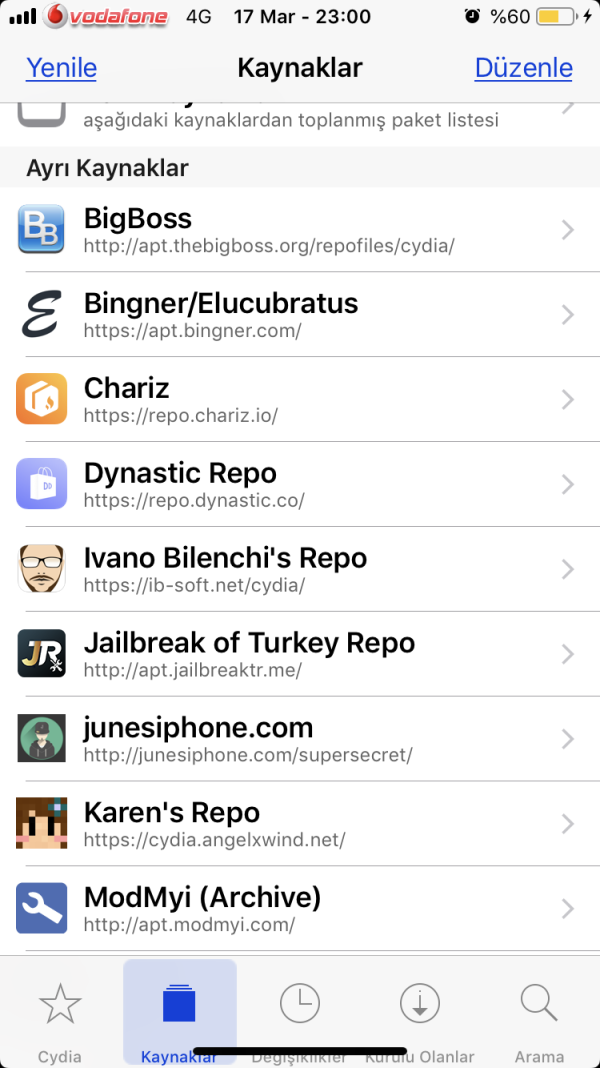Open the combined package list row
The height and width of the screenshot is (1068, 600).
[x=300, y=120]
